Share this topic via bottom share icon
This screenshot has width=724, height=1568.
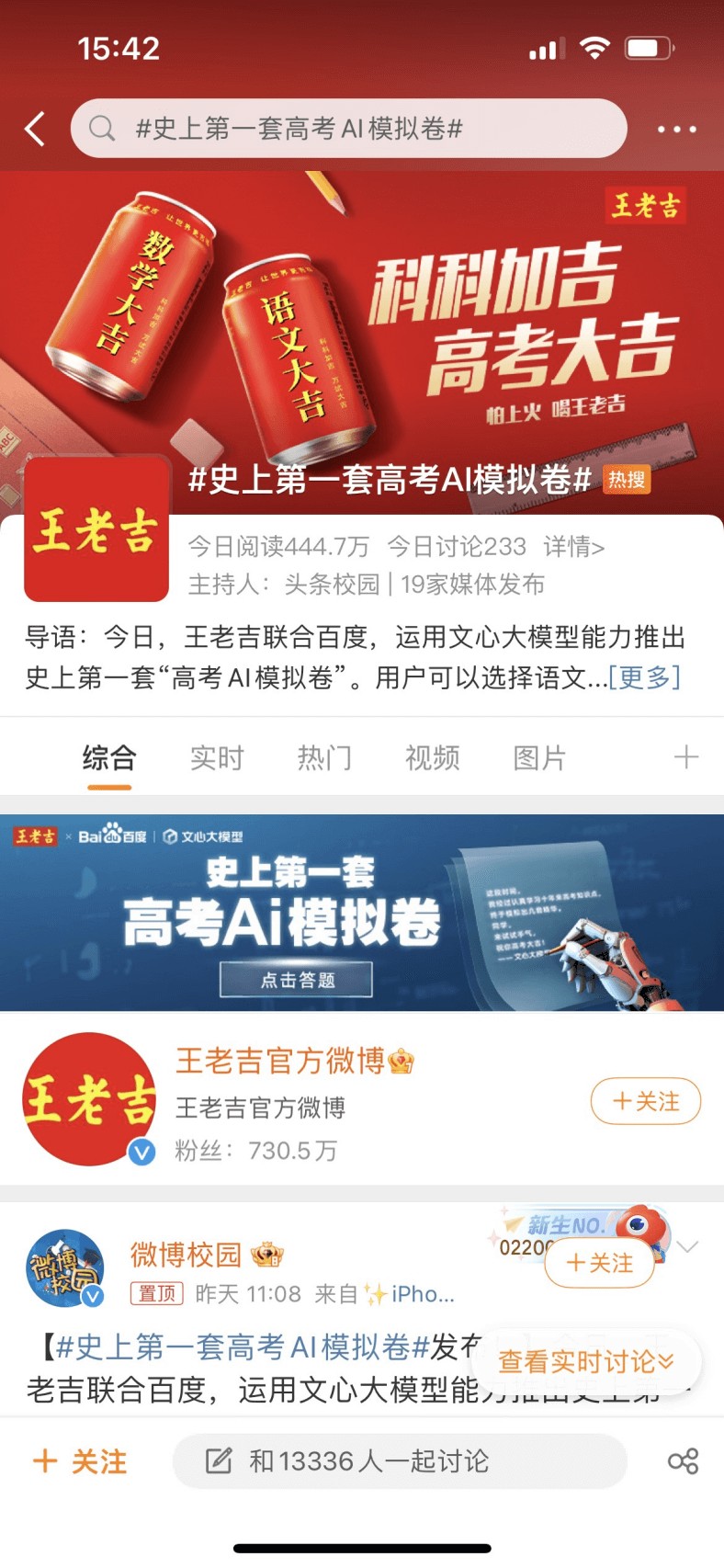(683, 1461)
